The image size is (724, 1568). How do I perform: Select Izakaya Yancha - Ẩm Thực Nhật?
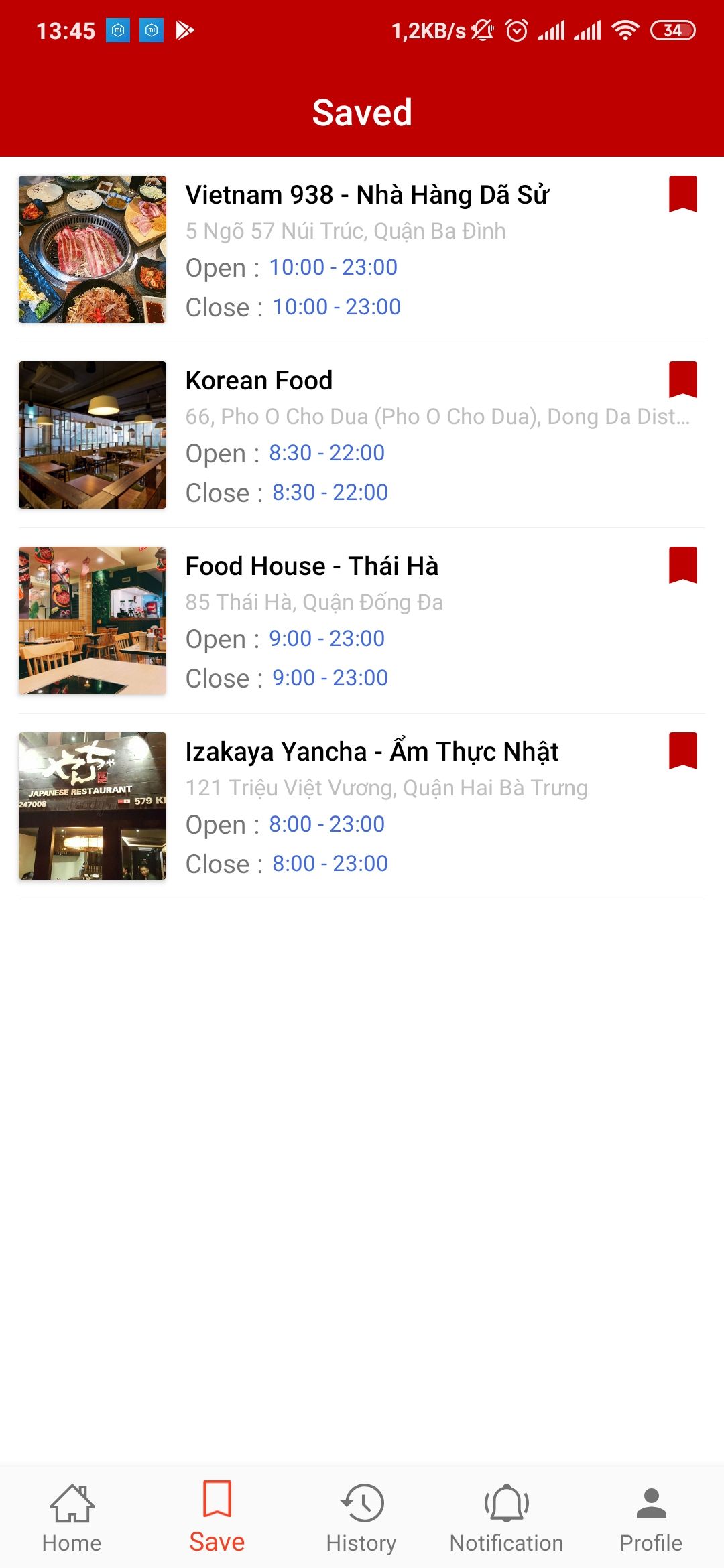pos(371,752)
